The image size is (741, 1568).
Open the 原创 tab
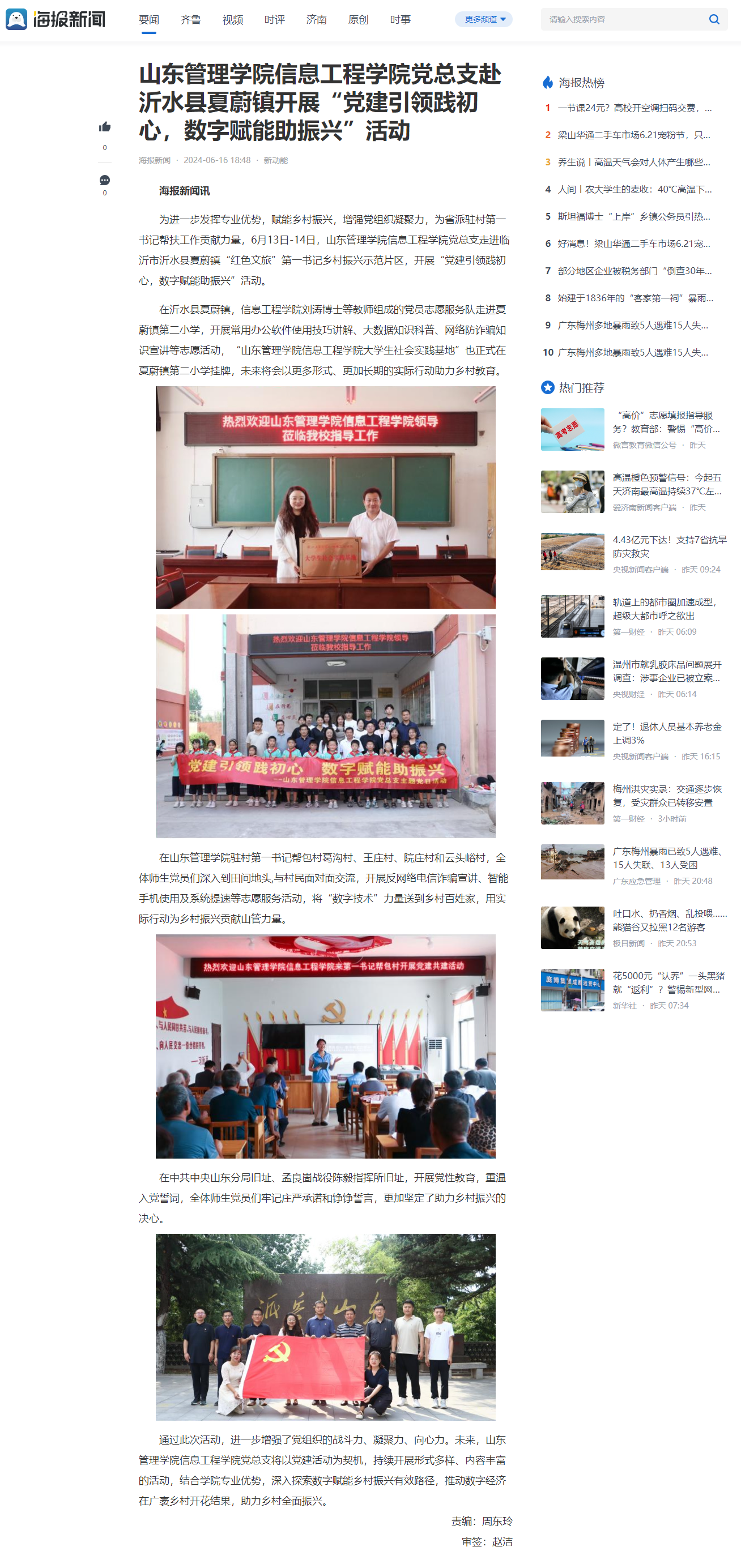[358, 19]
